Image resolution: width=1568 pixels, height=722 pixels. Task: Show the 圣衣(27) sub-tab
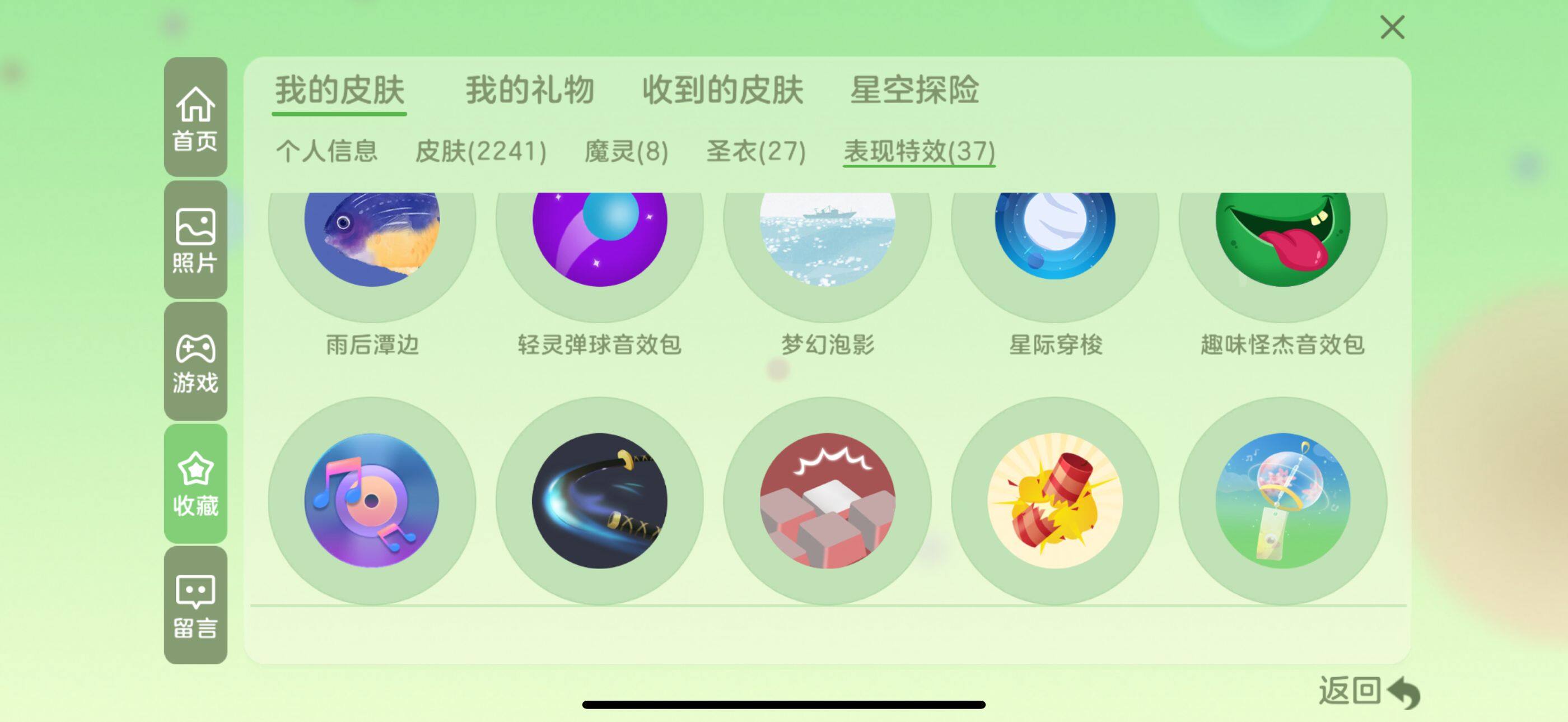click(756, 151)
